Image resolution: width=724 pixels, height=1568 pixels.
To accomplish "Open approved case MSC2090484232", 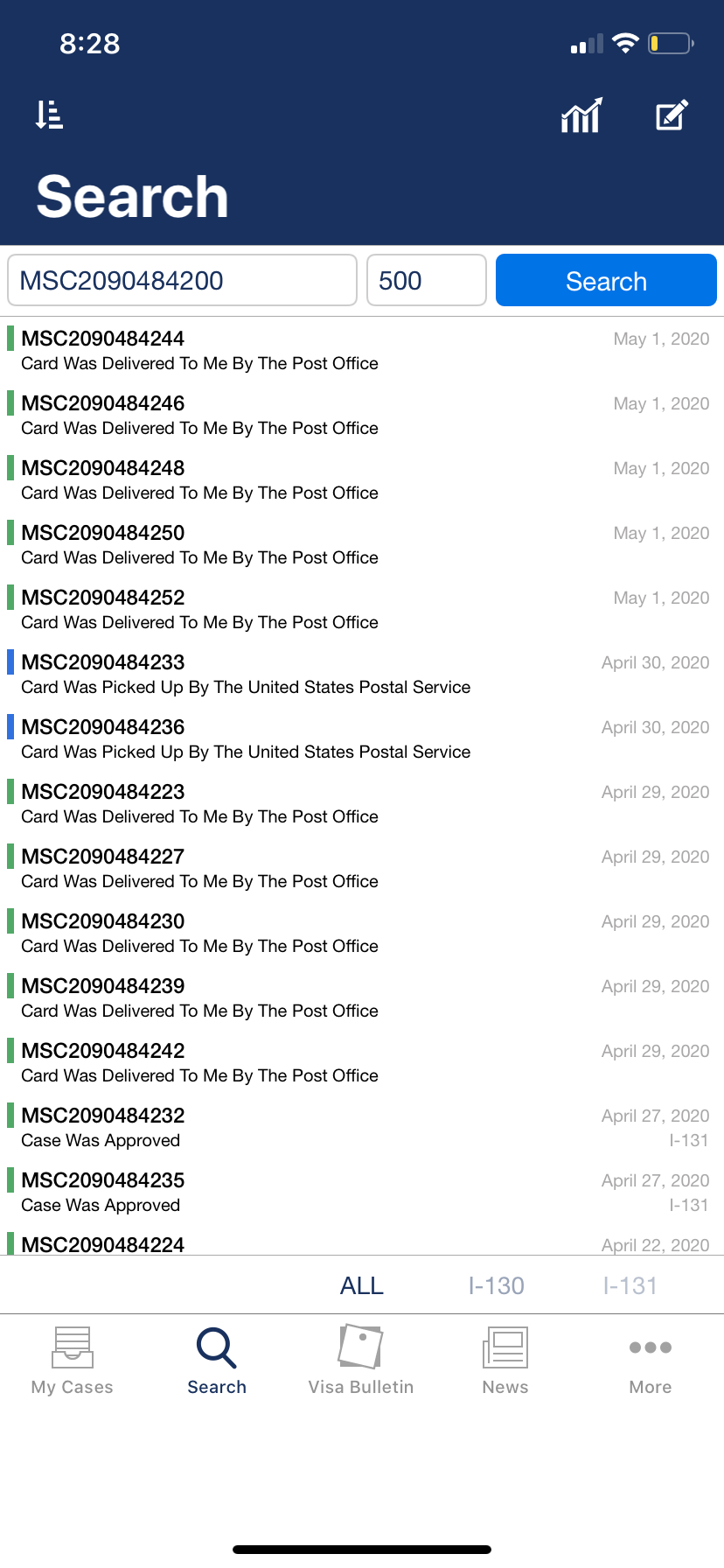I will tap(362, 1127).
